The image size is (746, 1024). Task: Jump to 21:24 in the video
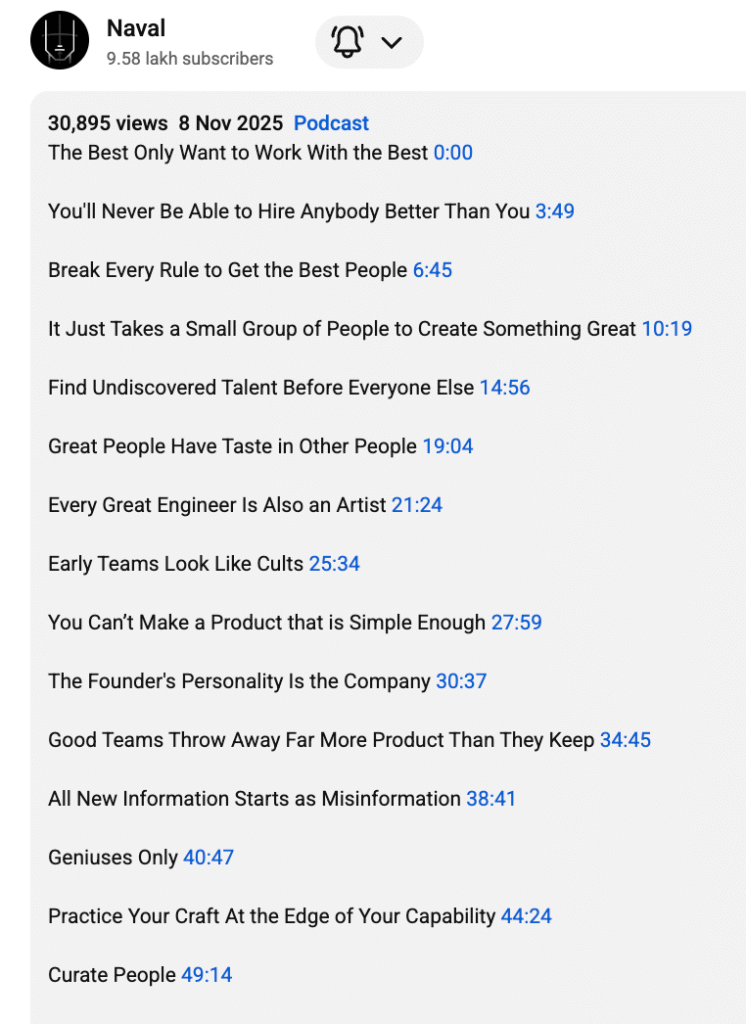pos(417,505)
